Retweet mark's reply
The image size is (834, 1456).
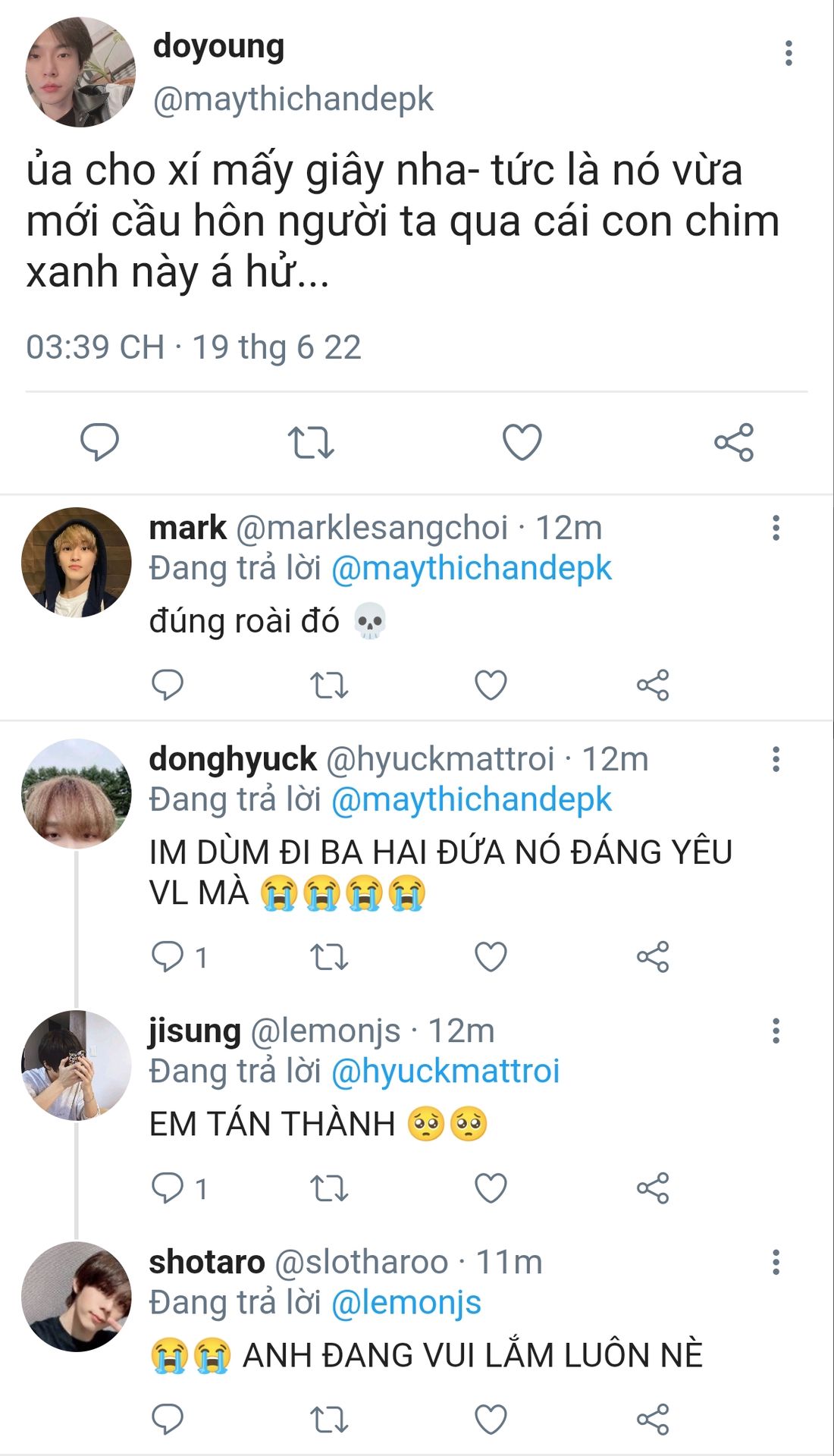pyautogui.click(x=329, y=686)
